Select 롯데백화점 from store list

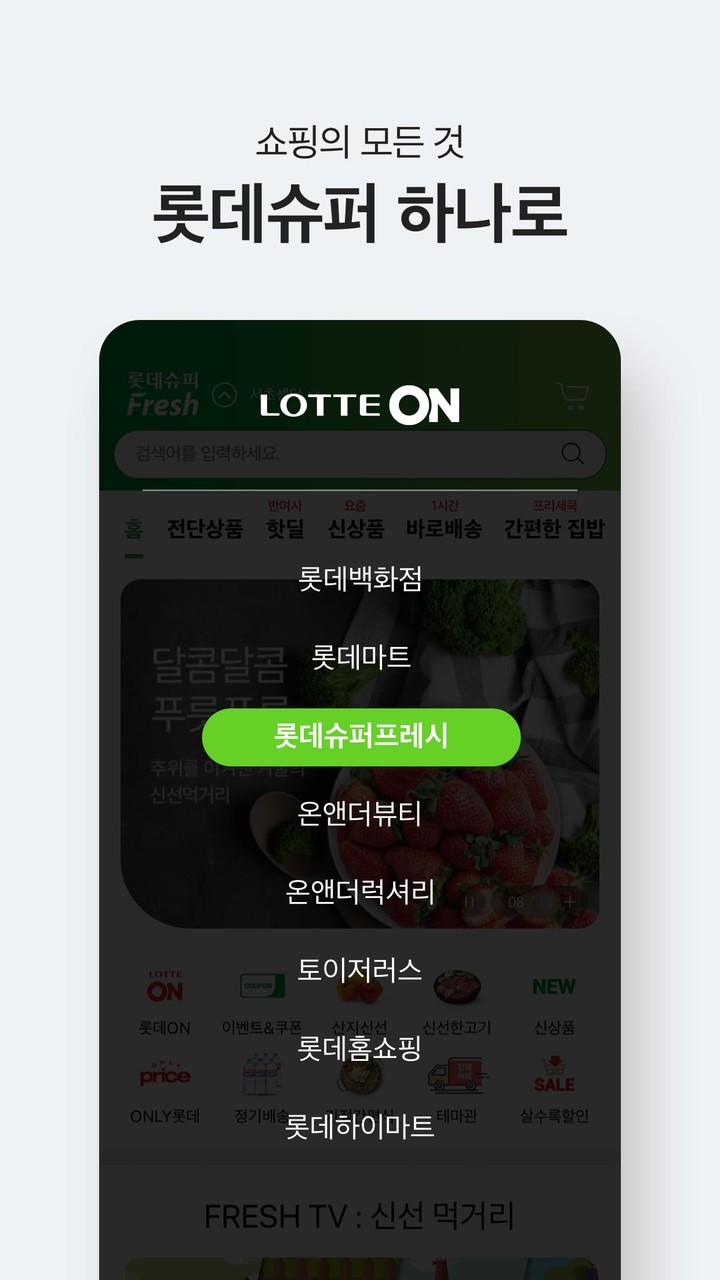(360, 578)
